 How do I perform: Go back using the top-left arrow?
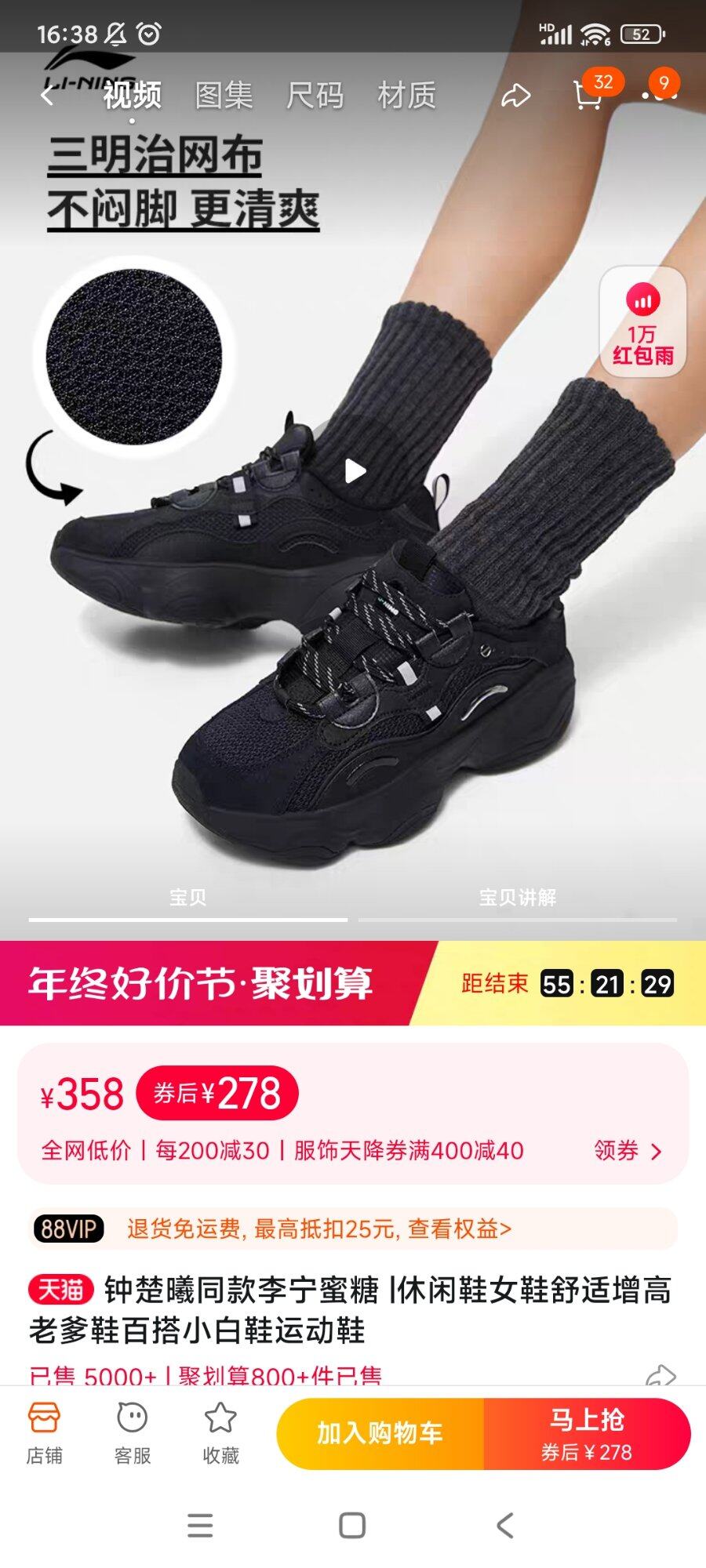(47, 96)
